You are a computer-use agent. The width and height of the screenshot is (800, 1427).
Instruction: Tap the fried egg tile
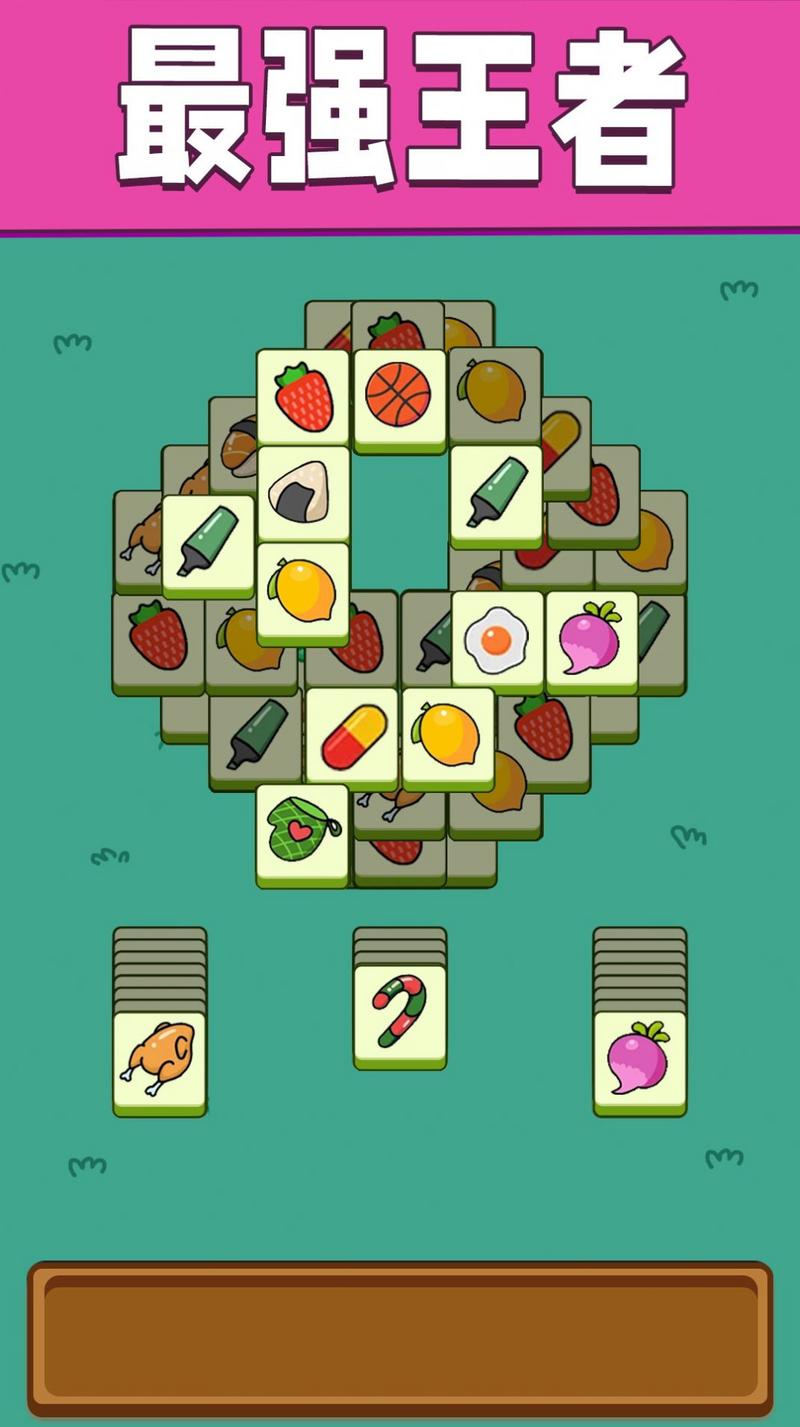pos(496,637)
